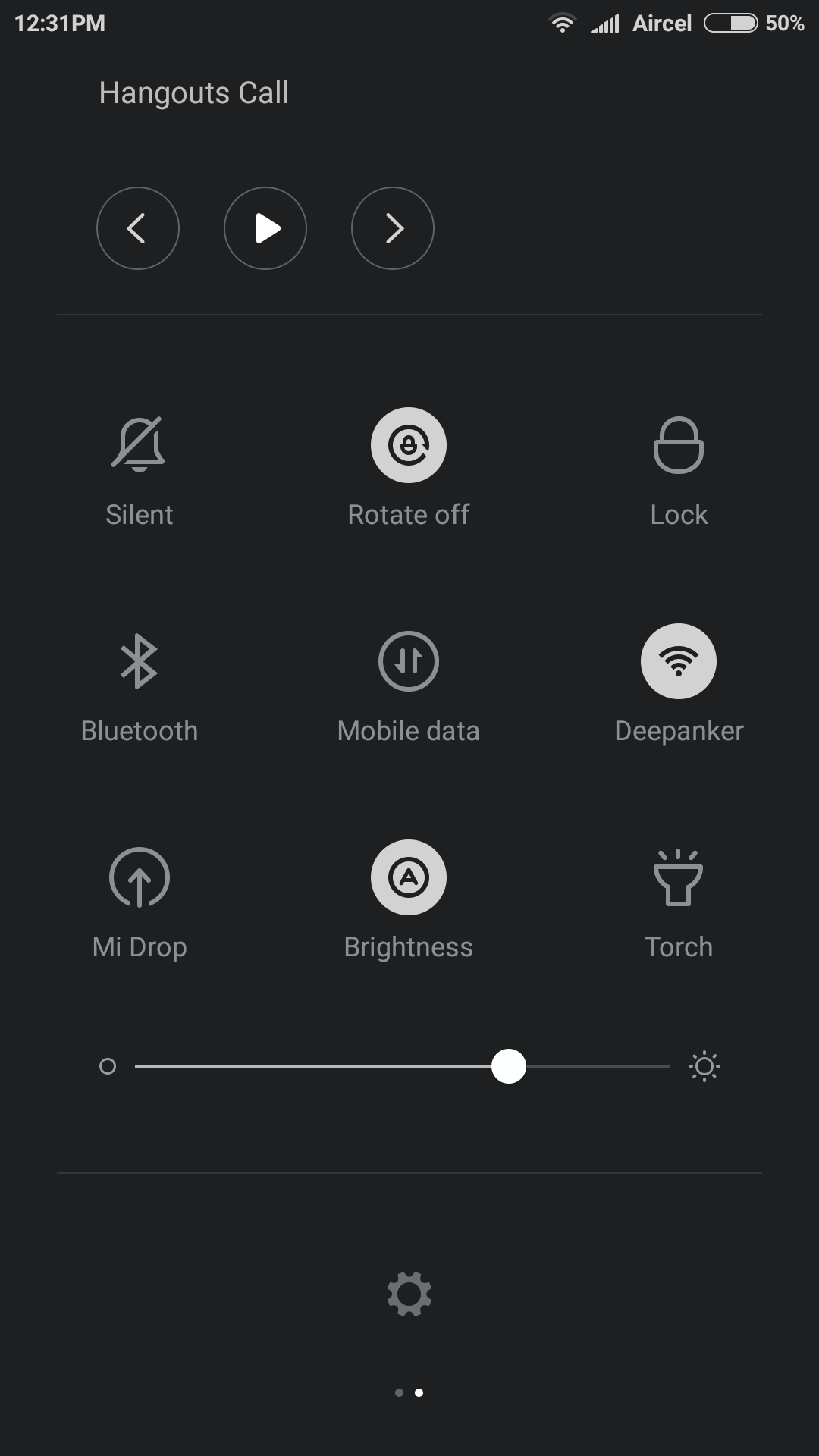Open settings via the gear icon
819x1456 pixels.
(x=409, y=1294)
